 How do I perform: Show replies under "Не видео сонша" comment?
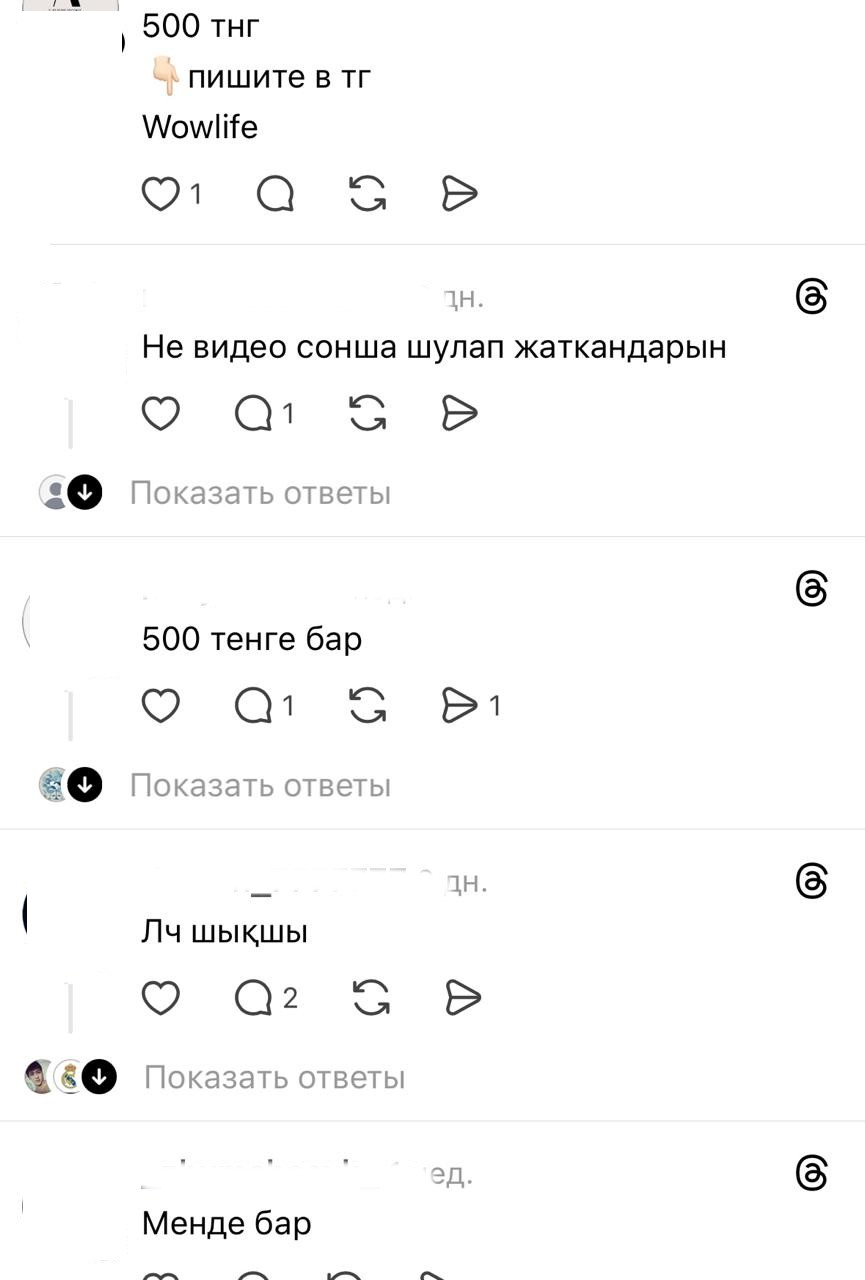pyautogui.click(x=259, y=493)
